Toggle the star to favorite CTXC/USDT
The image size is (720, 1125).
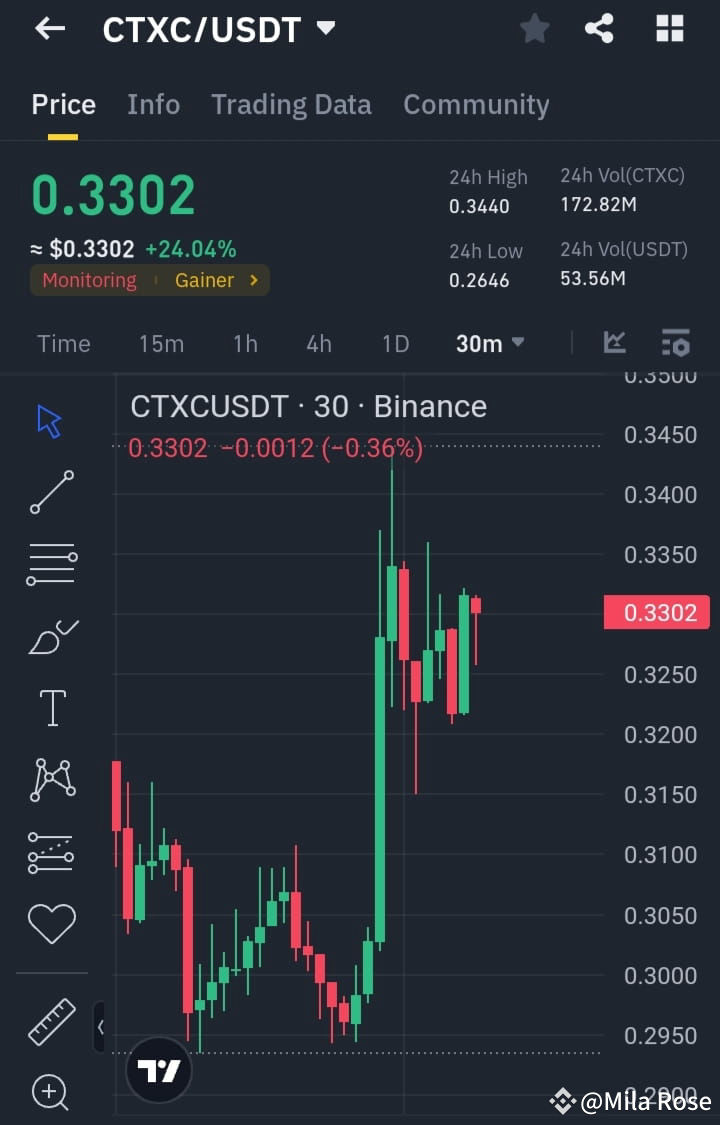(x=533, y=29)
